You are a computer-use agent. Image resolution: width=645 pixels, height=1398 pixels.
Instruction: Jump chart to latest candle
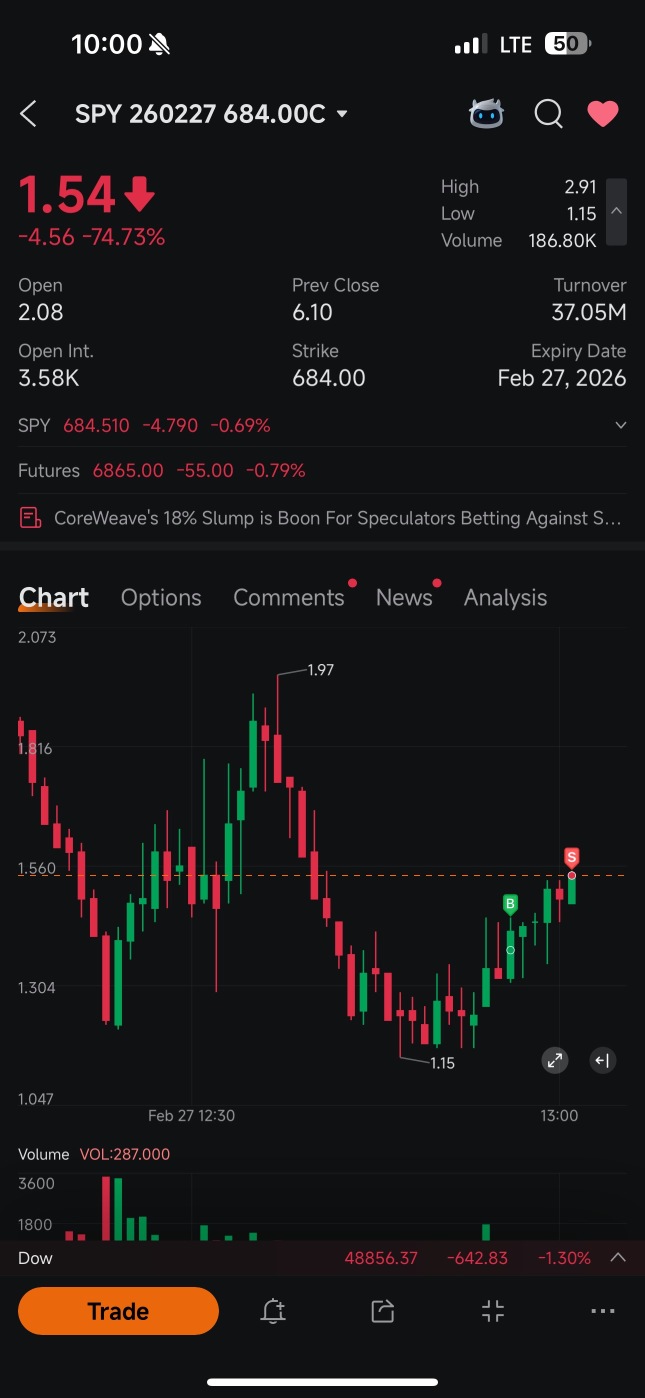pos(602,1061)
